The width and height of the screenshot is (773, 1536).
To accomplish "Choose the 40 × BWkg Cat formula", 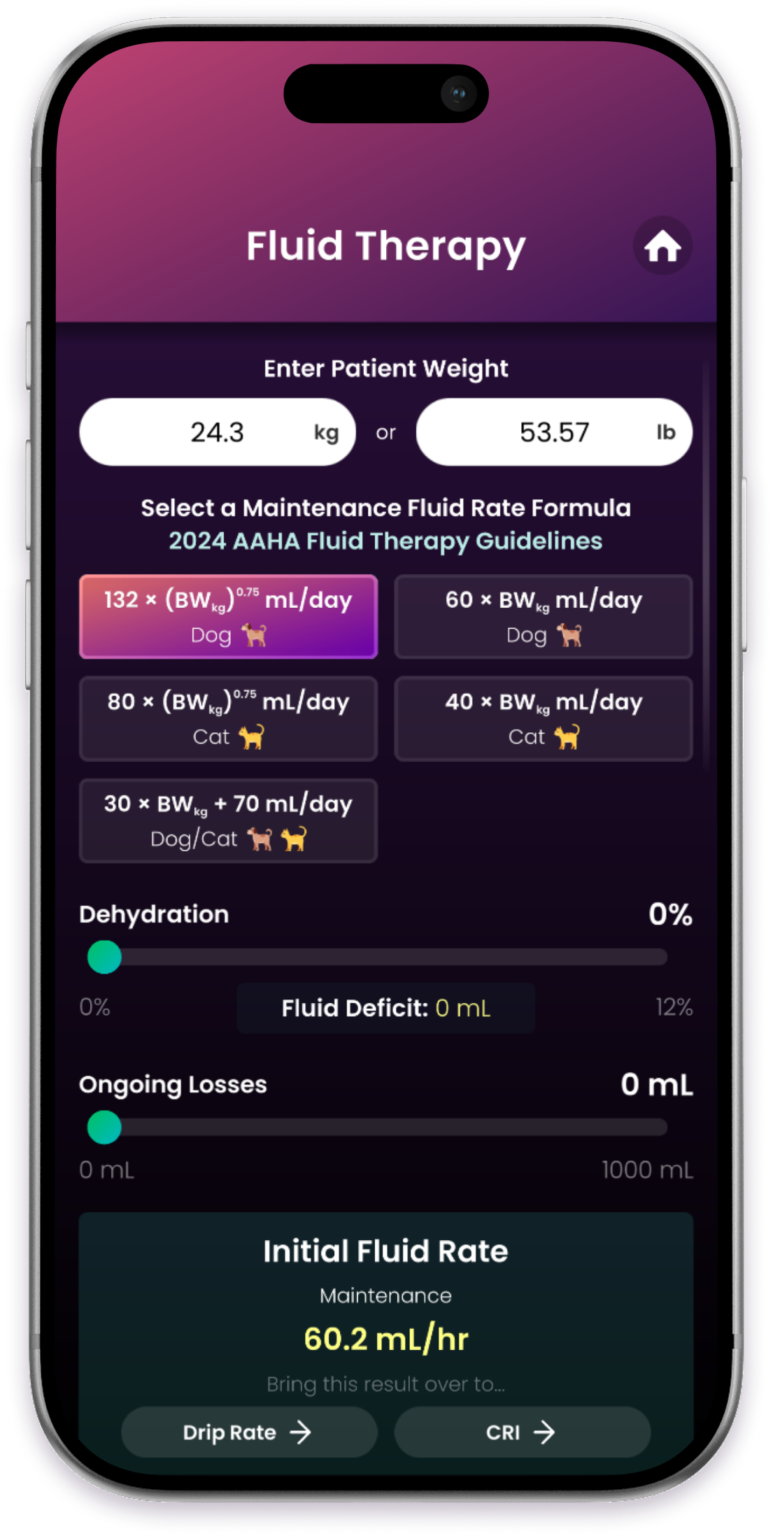I will pyautogui.click(x=543, y=718).
